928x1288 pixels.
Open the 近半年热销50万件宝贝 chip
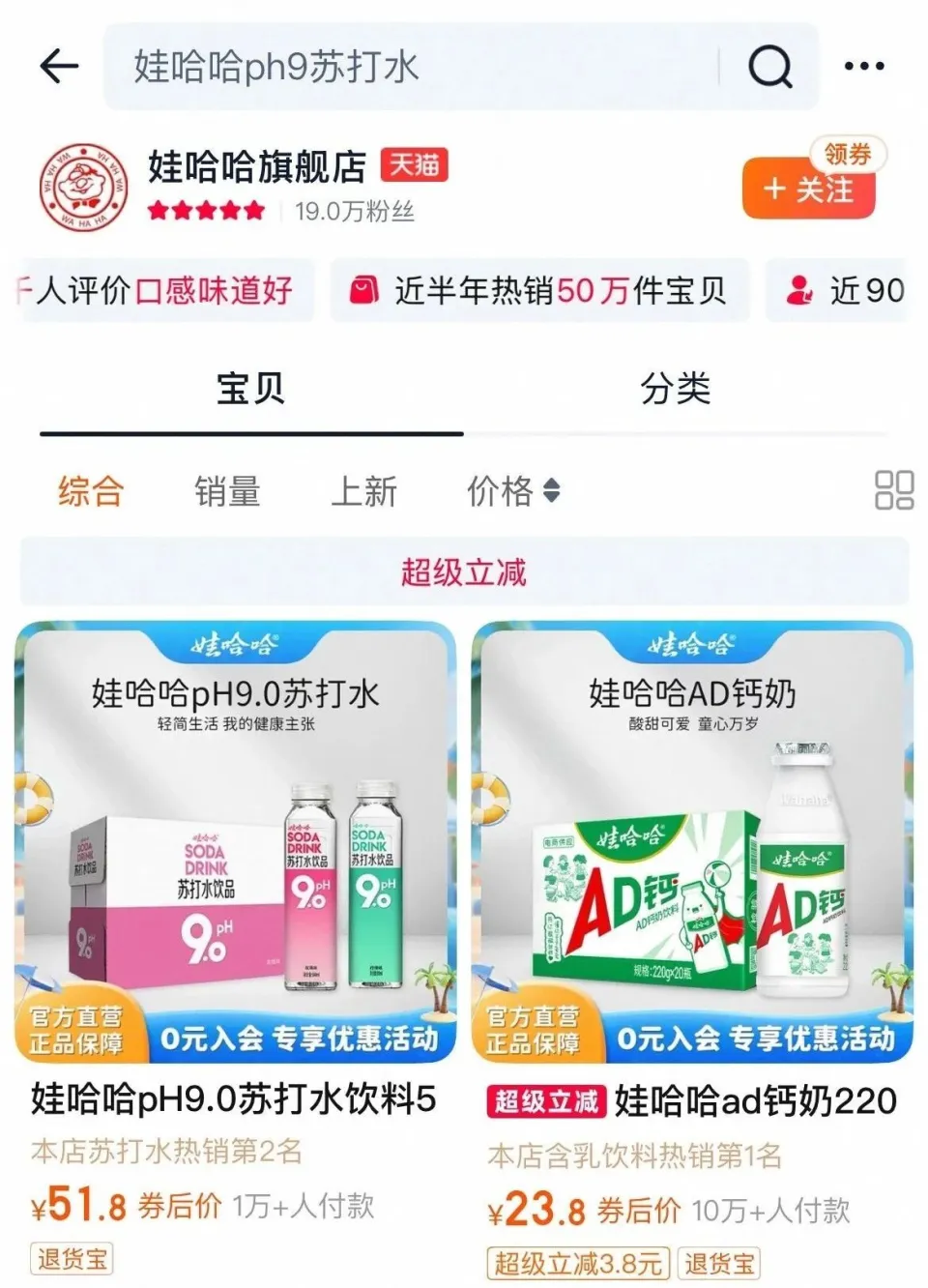539,290
